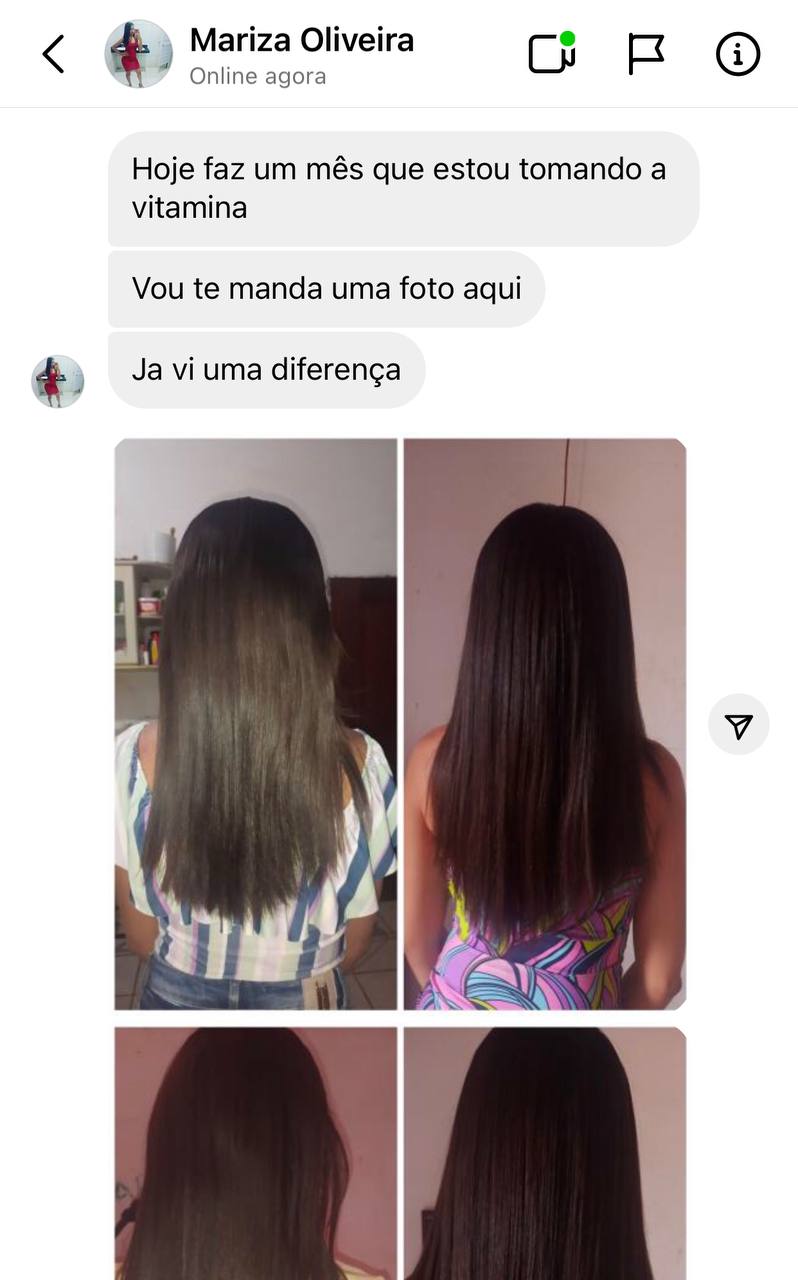Open sender avatar beside 'Ja vi uma diferença'
The image size is (798, 1280).
(58, 381)
